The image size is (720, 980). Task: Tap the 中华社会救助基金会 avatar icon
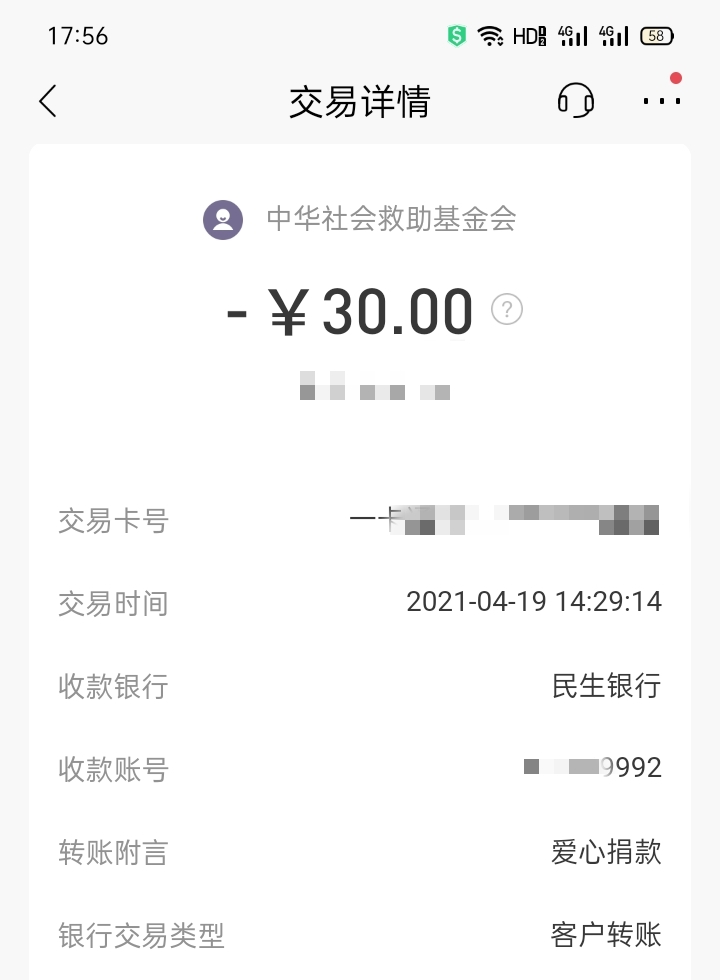[222, 219]
